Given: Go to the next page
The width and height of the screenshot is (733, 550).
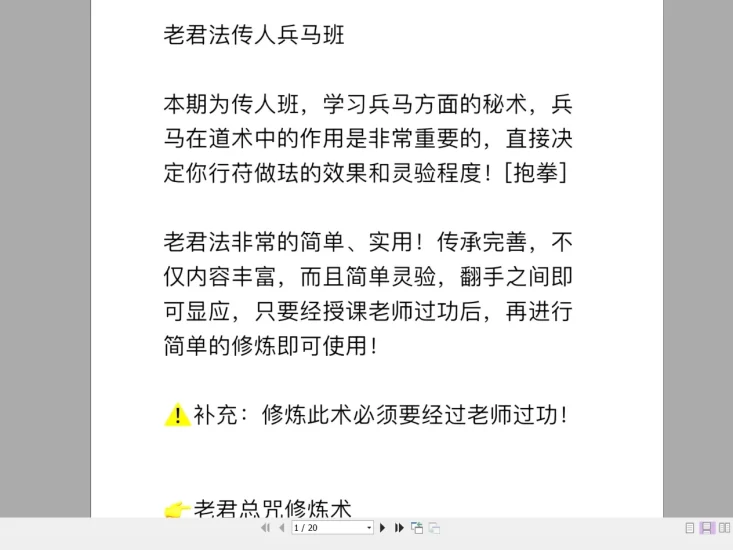Looking at the screenshot, I should 383,528.
